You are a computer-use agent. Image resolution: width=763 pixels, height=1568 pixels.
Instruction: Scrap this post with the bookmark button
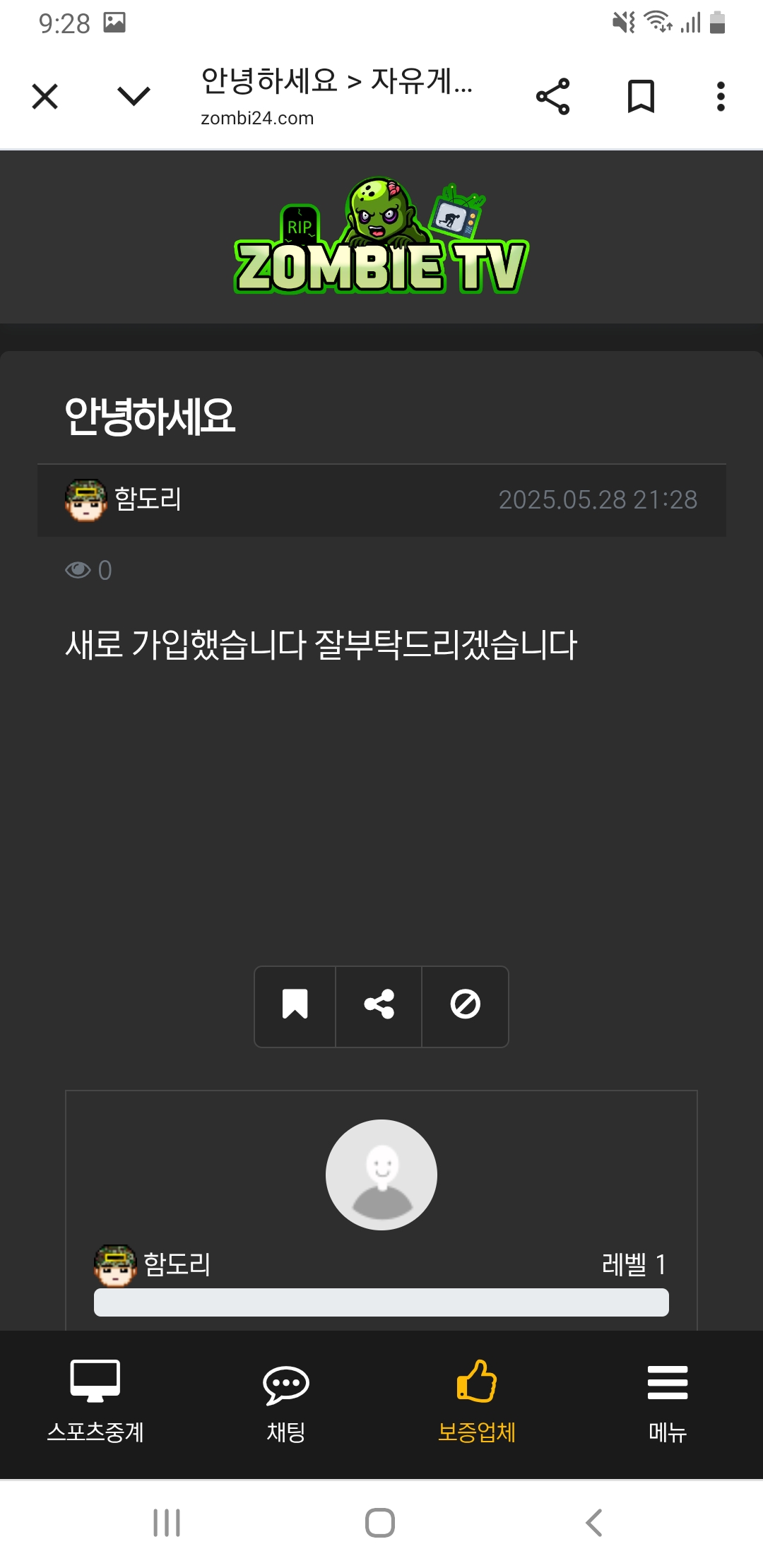tap(295, 1004)
